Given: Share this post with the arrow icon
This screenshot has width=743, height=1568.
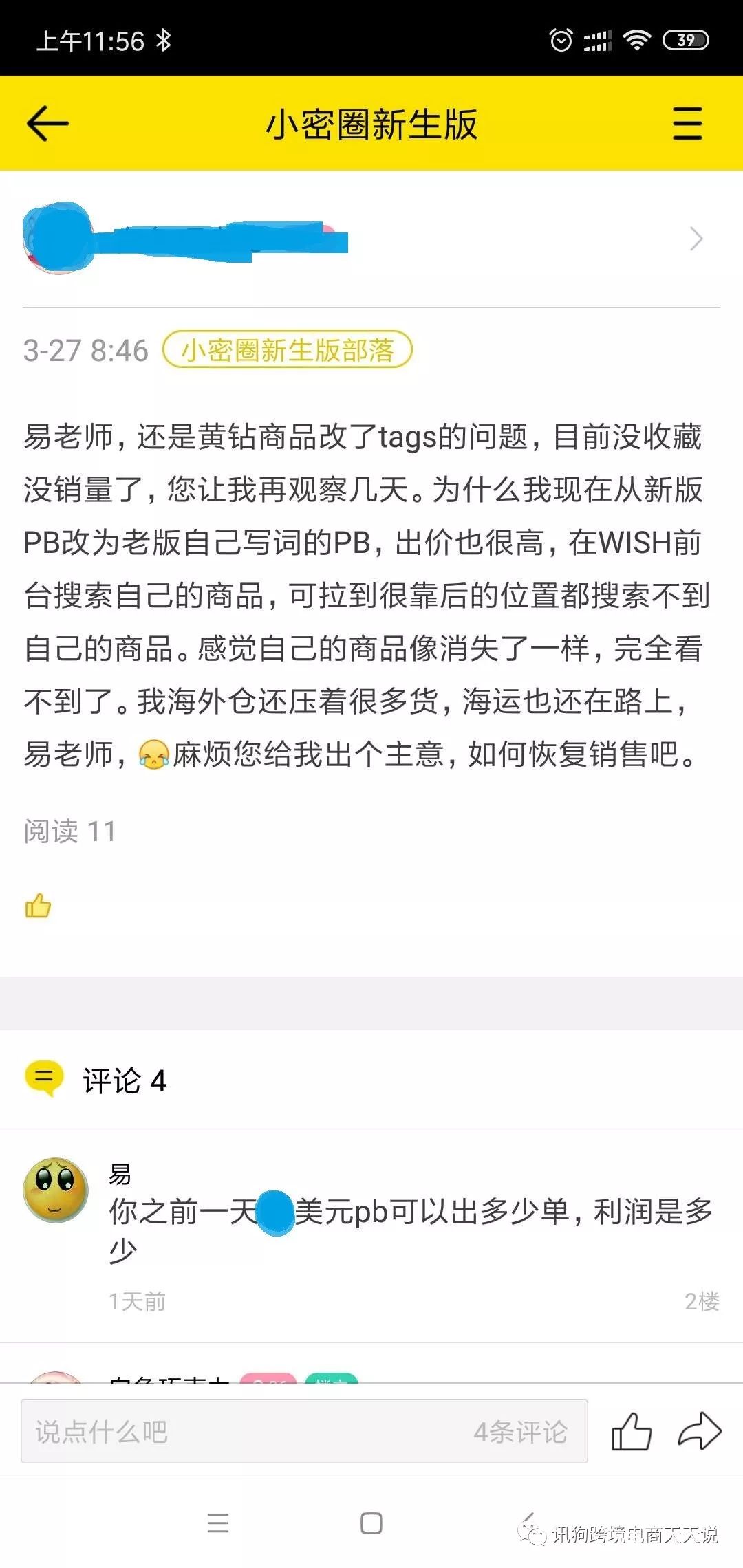Looking at the screenshot, I should pos(699,1431).
